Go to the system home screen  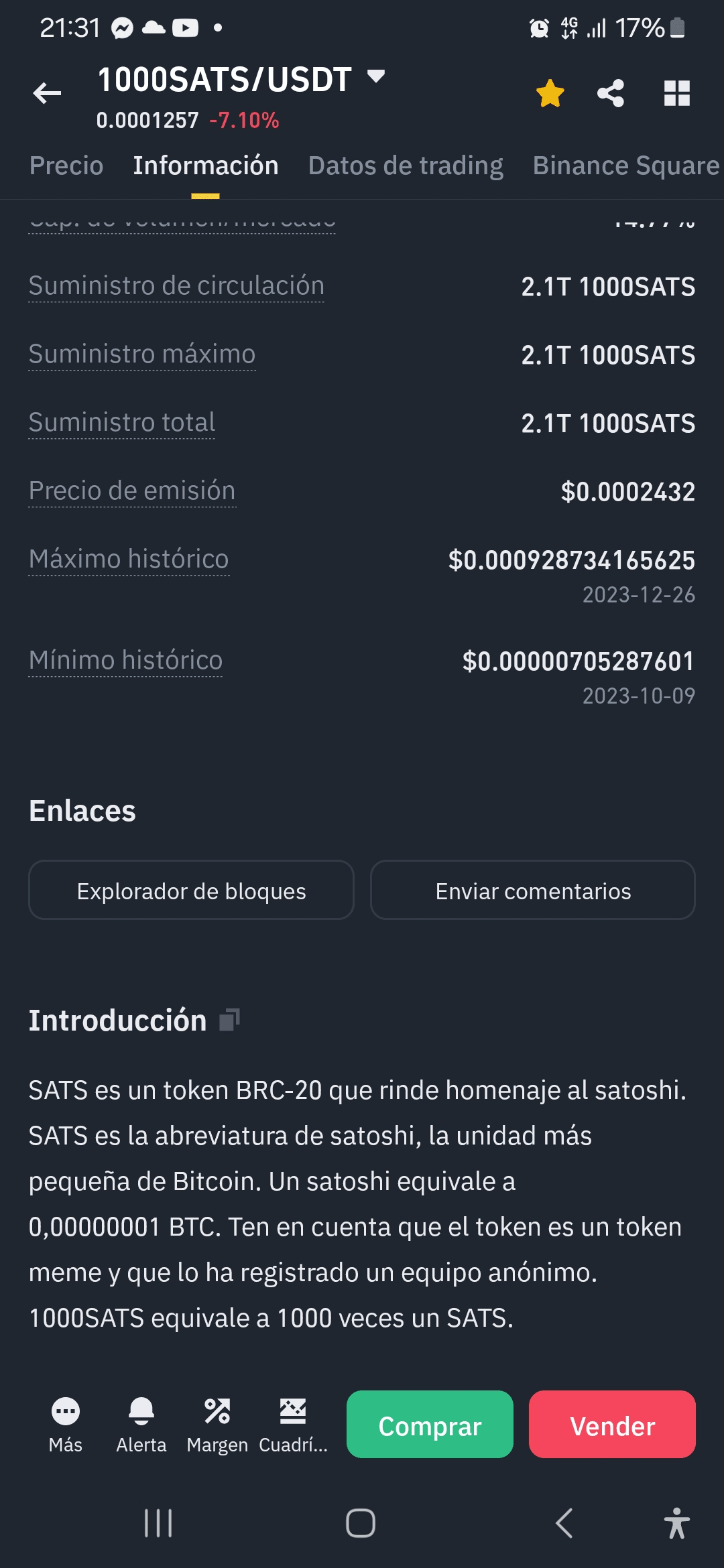click(x=361, y=1523)
